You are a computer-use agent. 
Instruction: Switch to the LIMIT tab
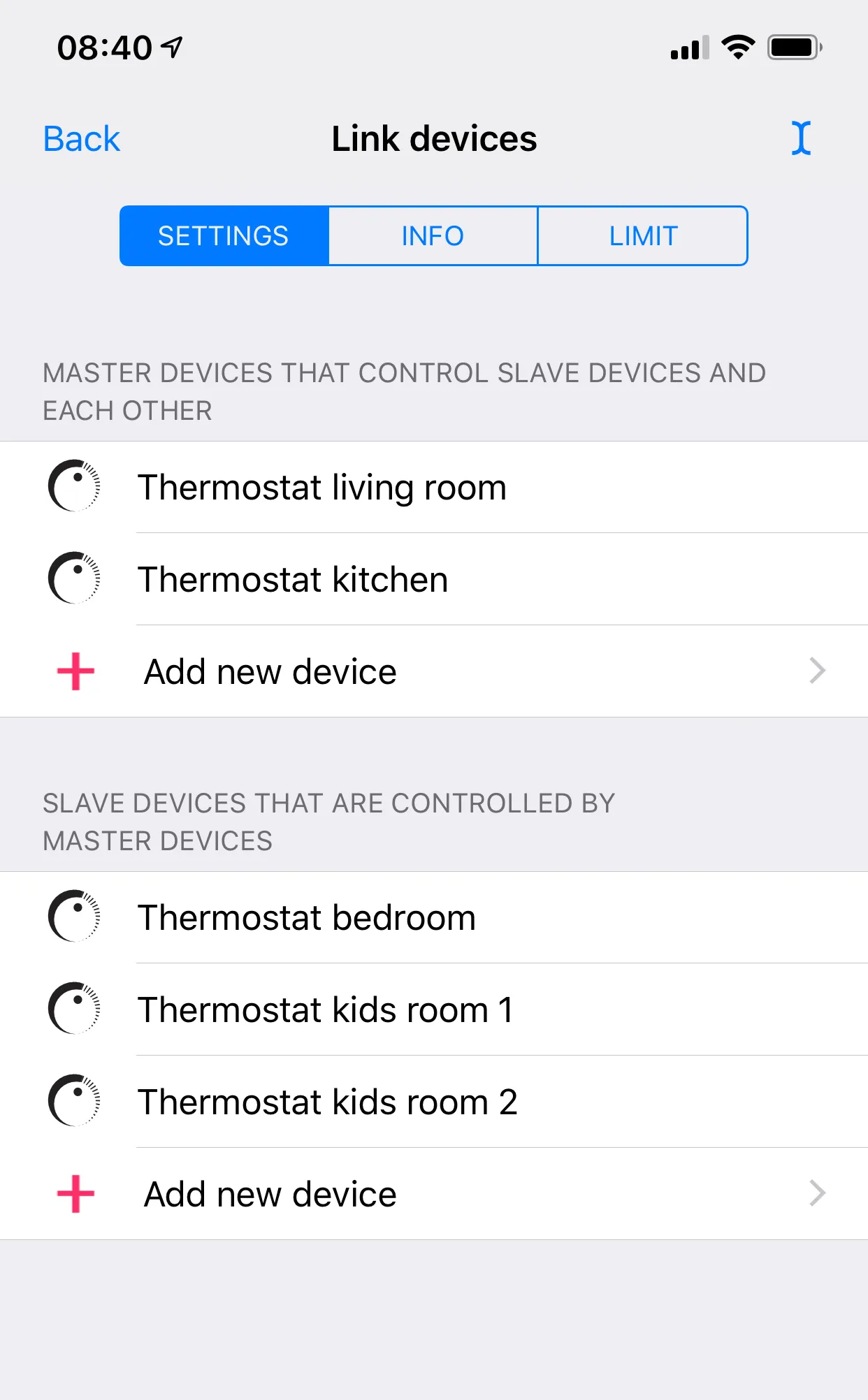[x=643, y=236]
